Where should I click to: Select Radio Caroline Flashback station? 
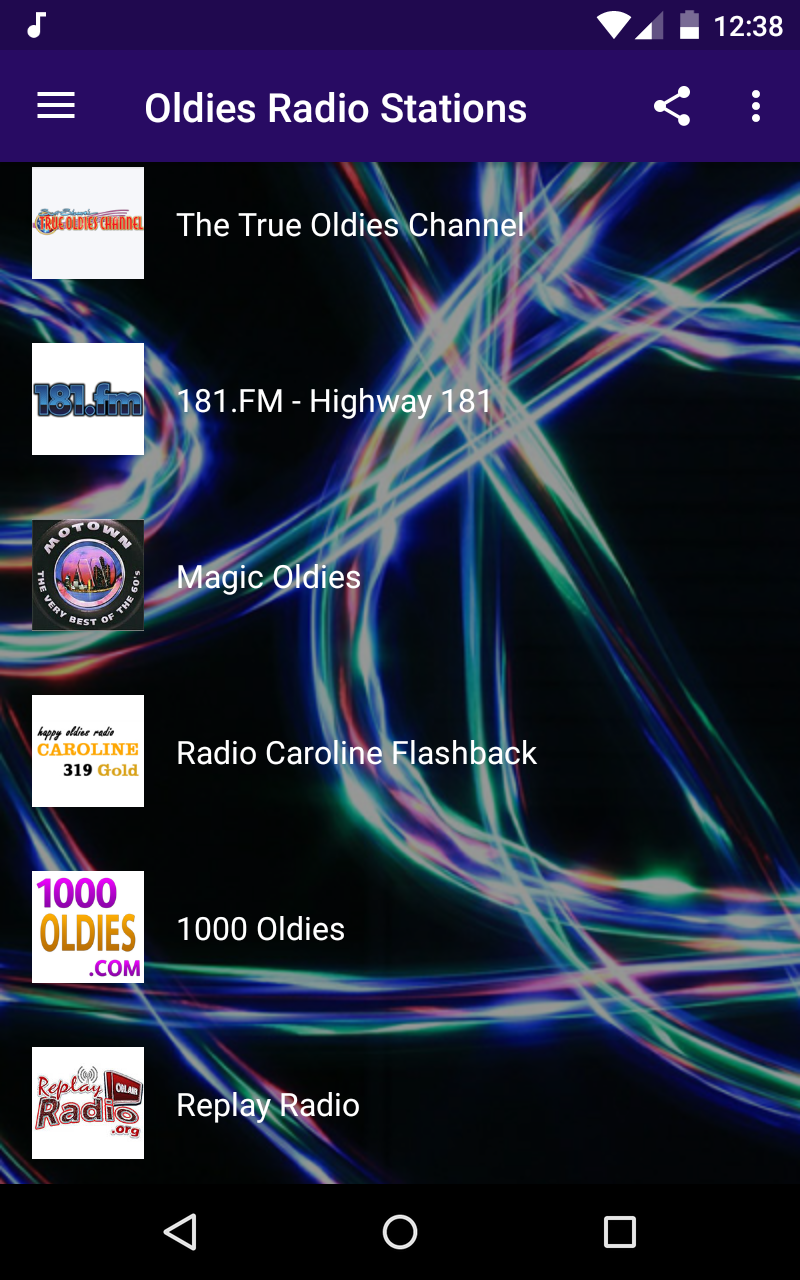click(356, 753)
